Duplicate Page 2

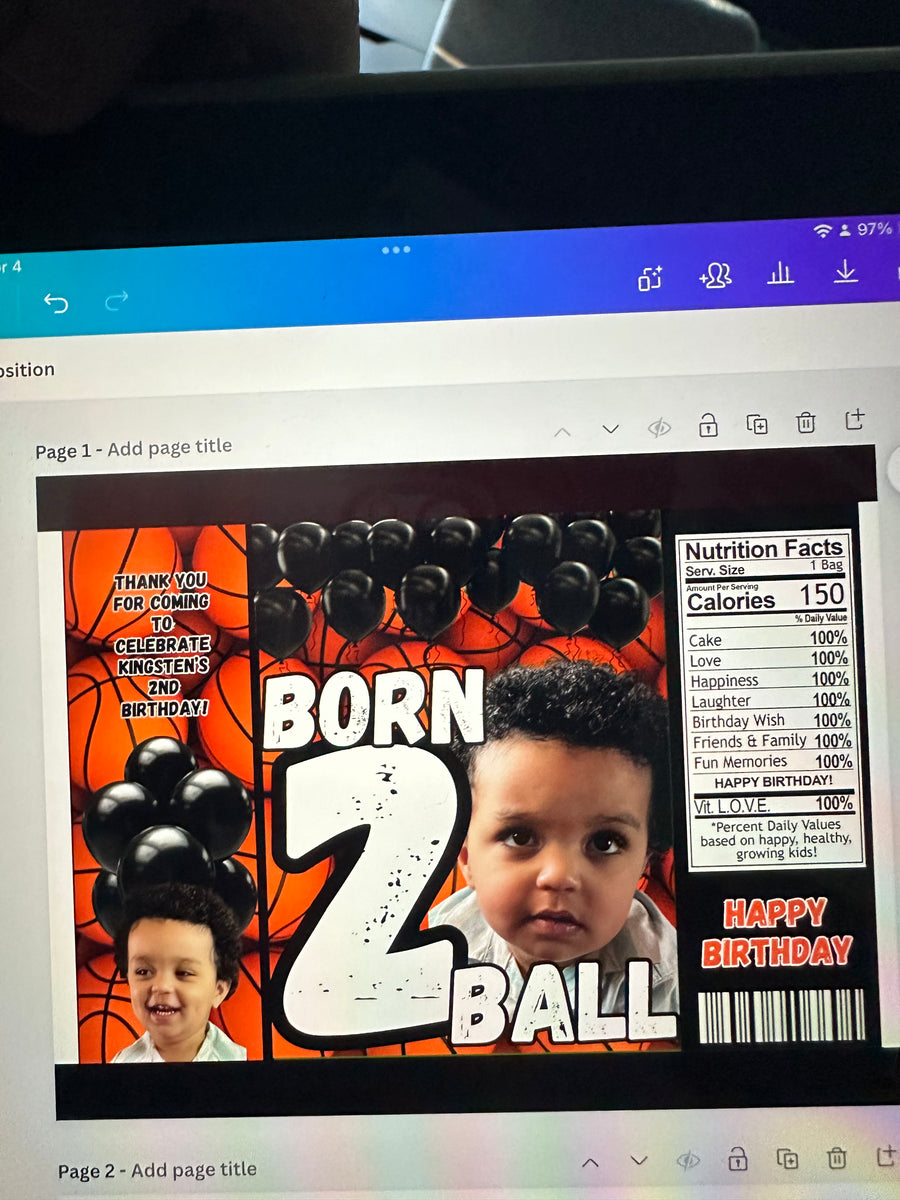[x=787, y=1159]
